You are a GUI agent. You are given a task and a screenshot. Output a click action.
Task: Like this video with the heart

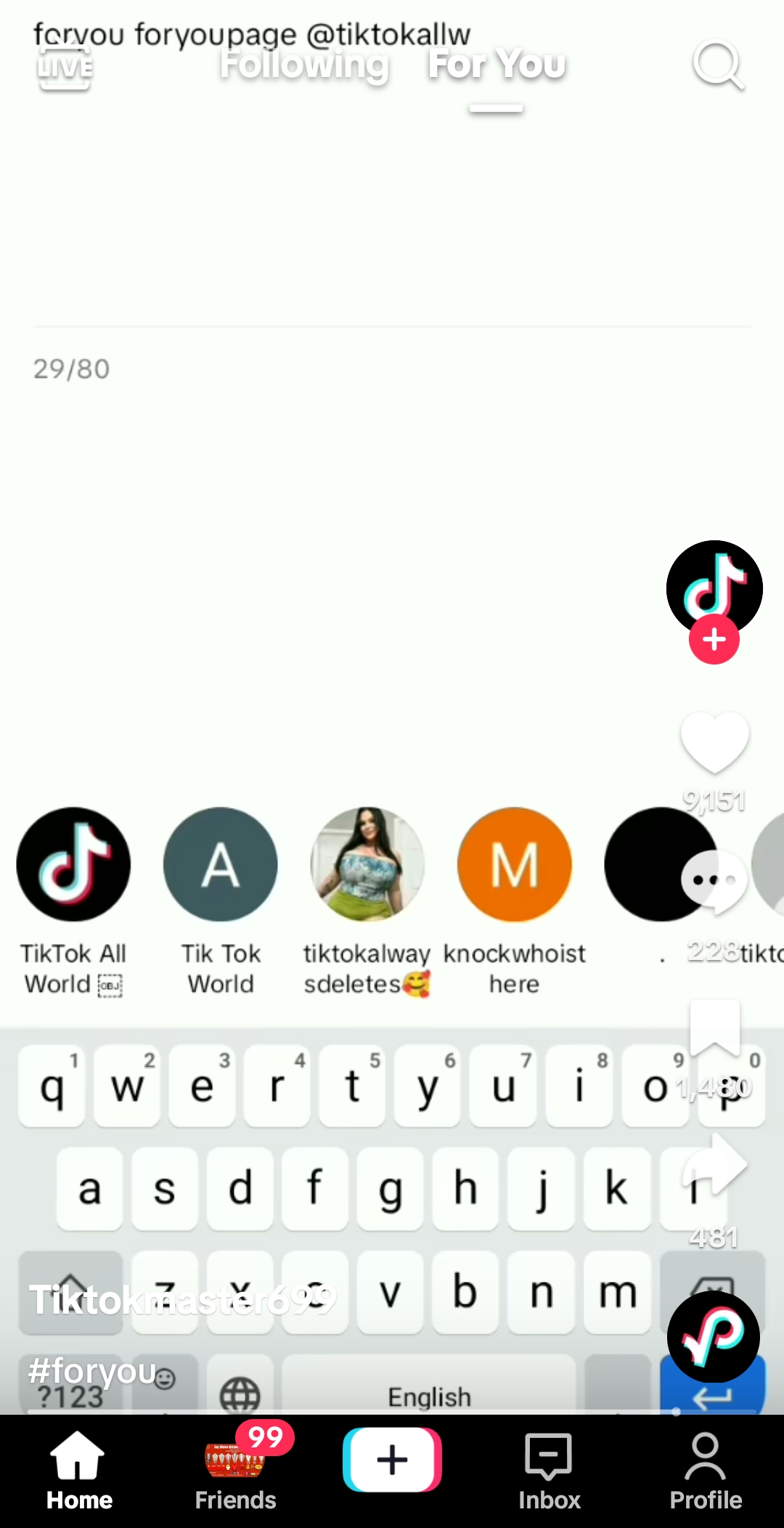click(714, 742)
